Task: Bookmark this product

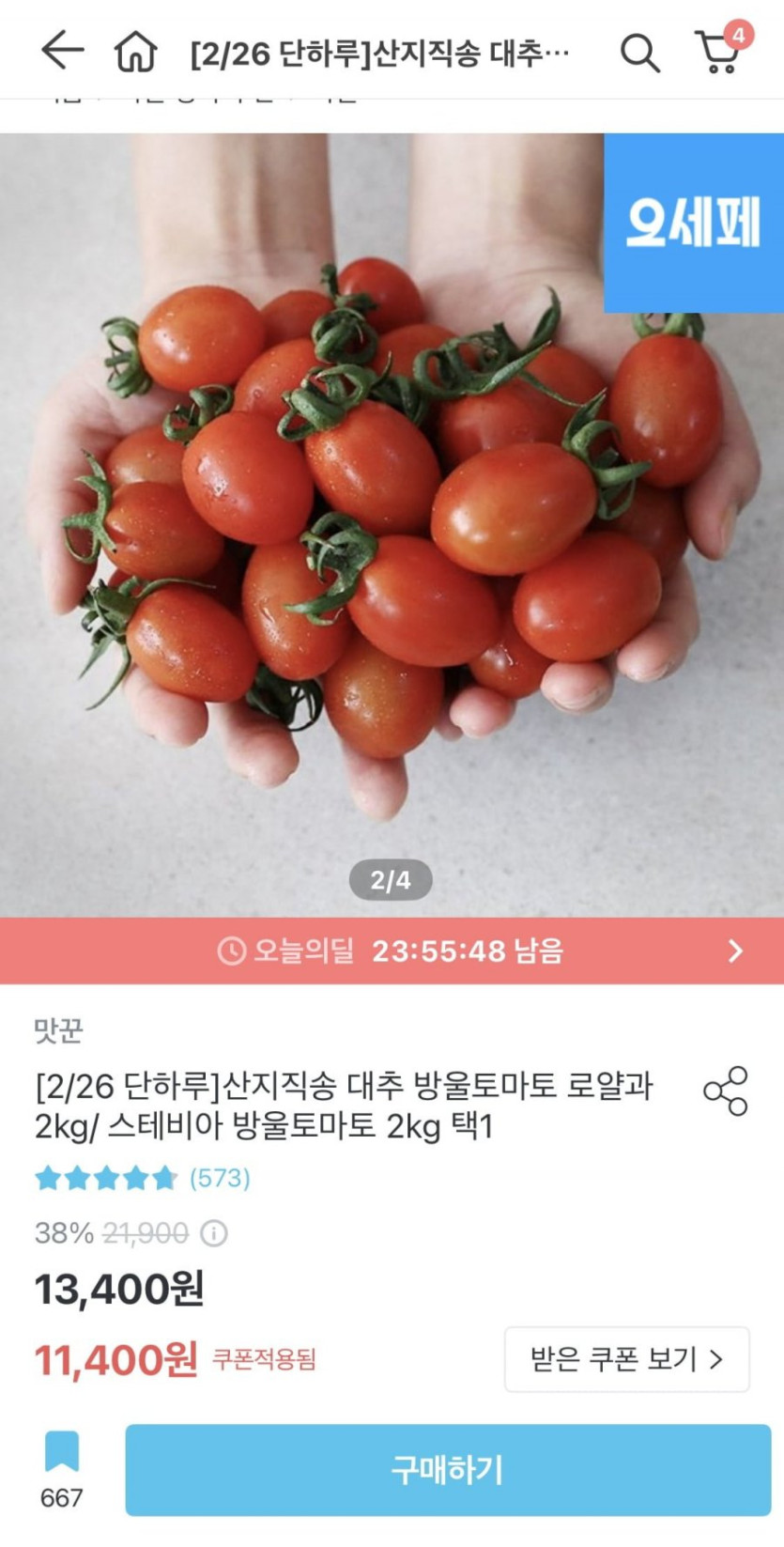Action: pos(62,1453)
